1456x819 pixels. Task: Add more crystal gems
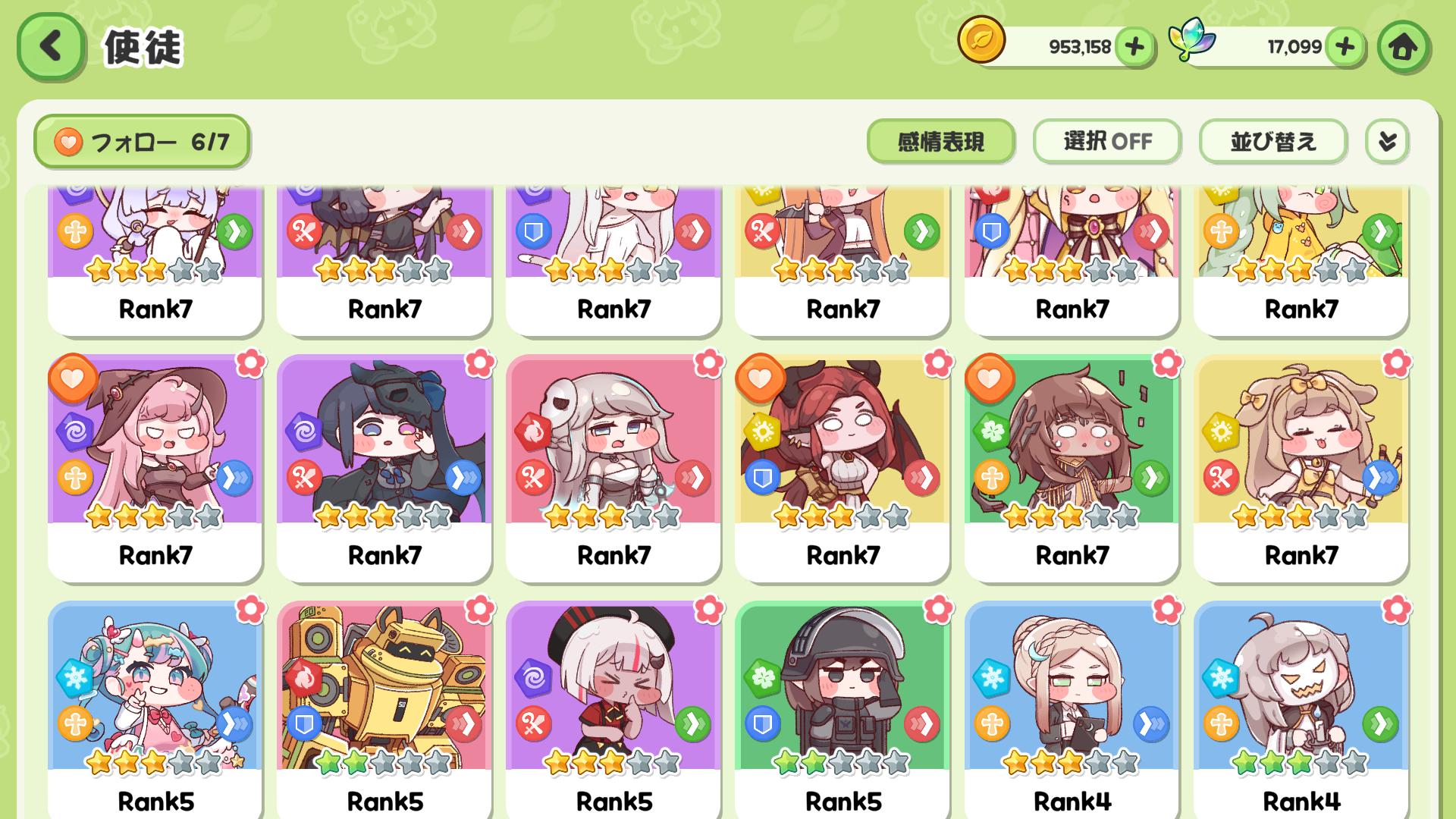1345,47
